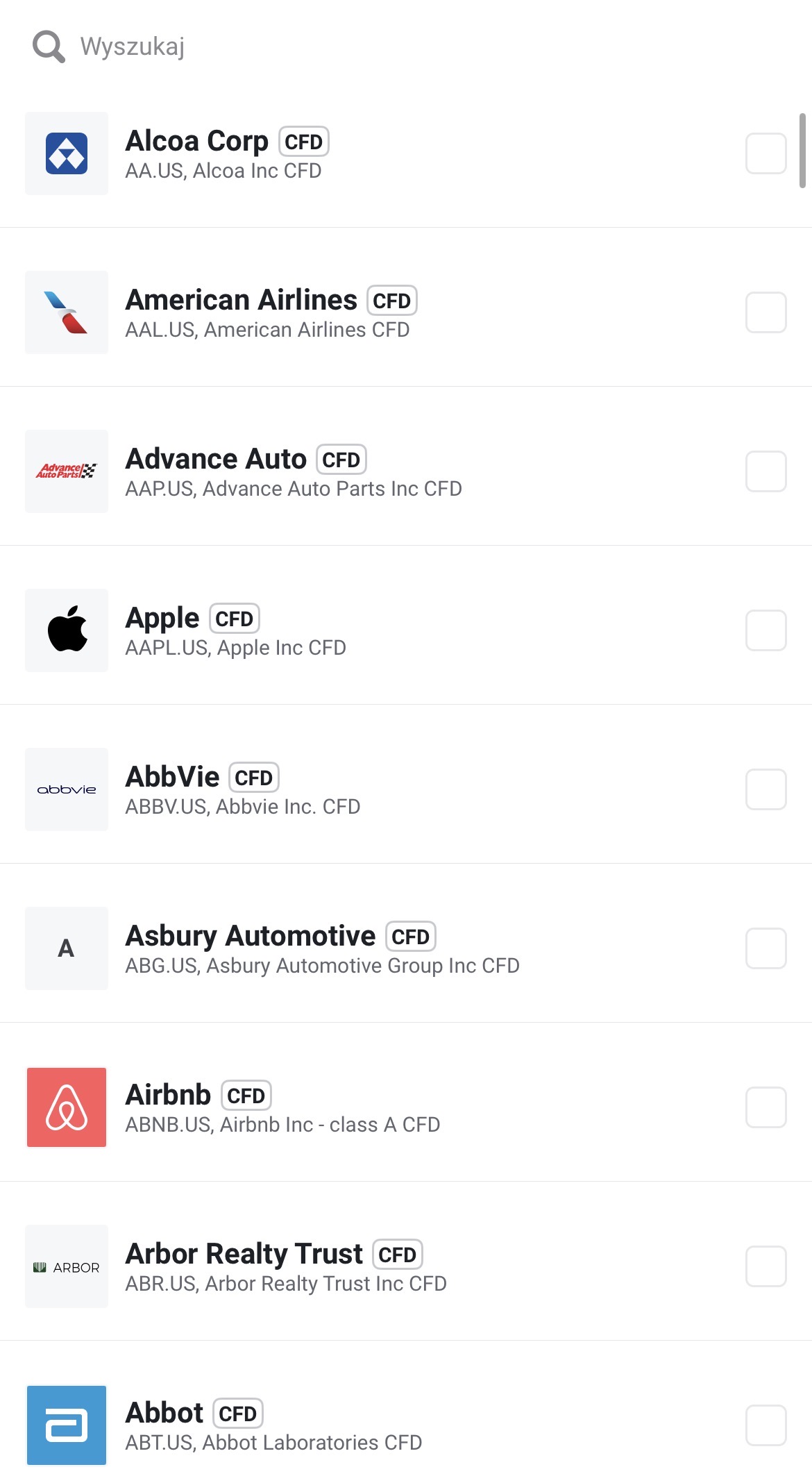This screenshot has height=1483, width=812.
Task: Select the American Airlines checkbox
Action: (x=766, y=312)
